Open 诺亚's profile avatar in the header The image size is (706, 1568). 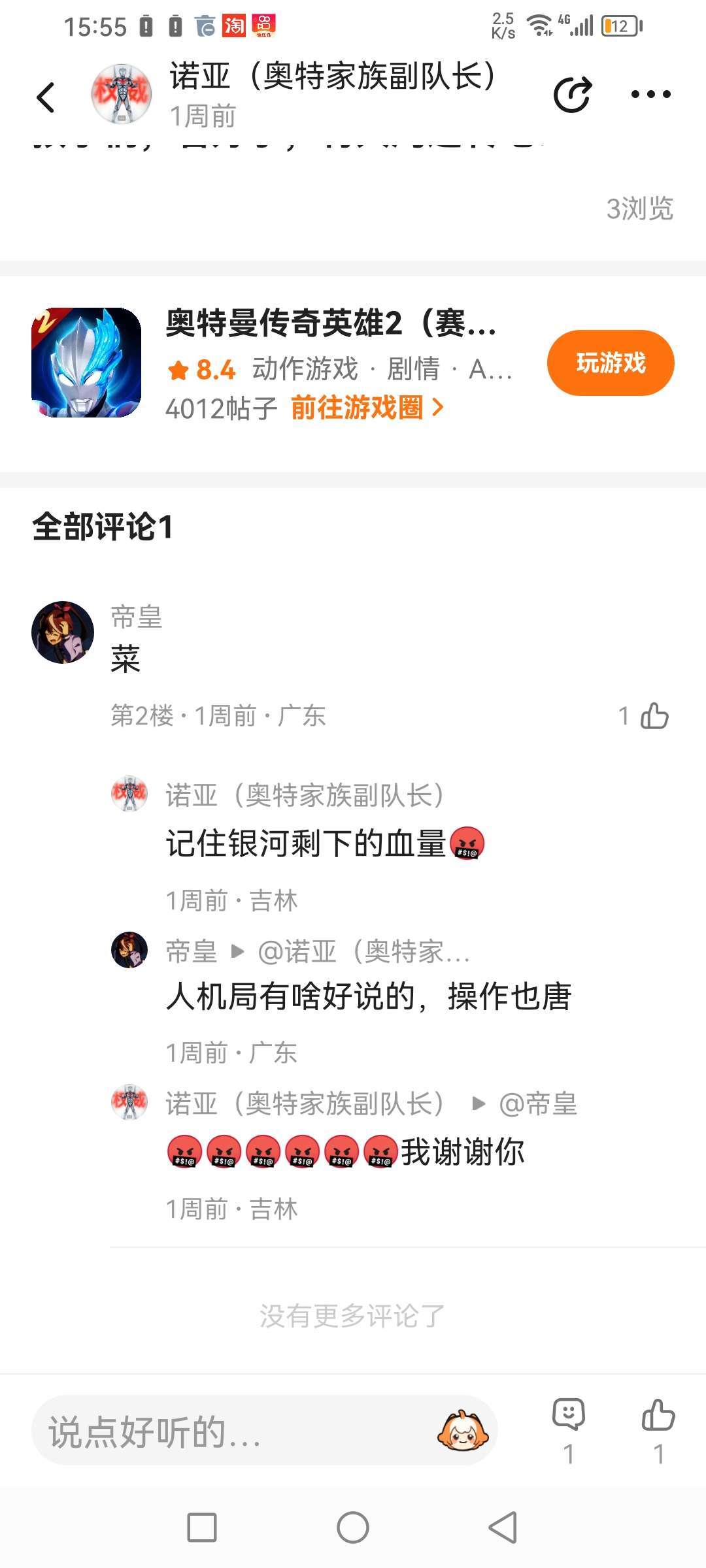pyautogui.click(x=122, y=94)
